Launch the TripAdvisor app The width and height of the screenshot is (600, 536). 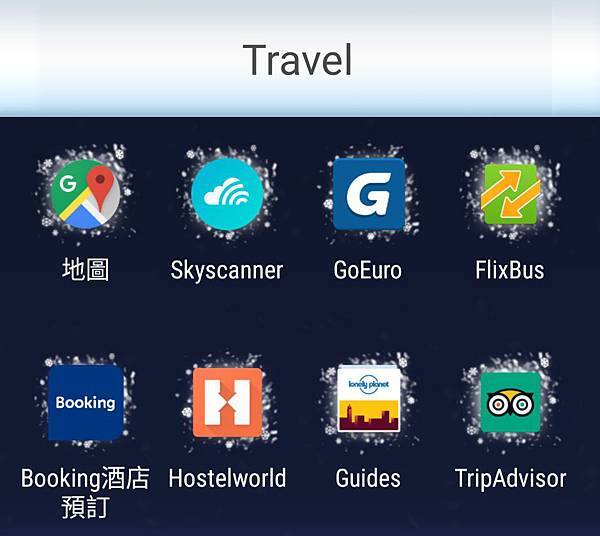pyautogui.click(x=510, y=402)
